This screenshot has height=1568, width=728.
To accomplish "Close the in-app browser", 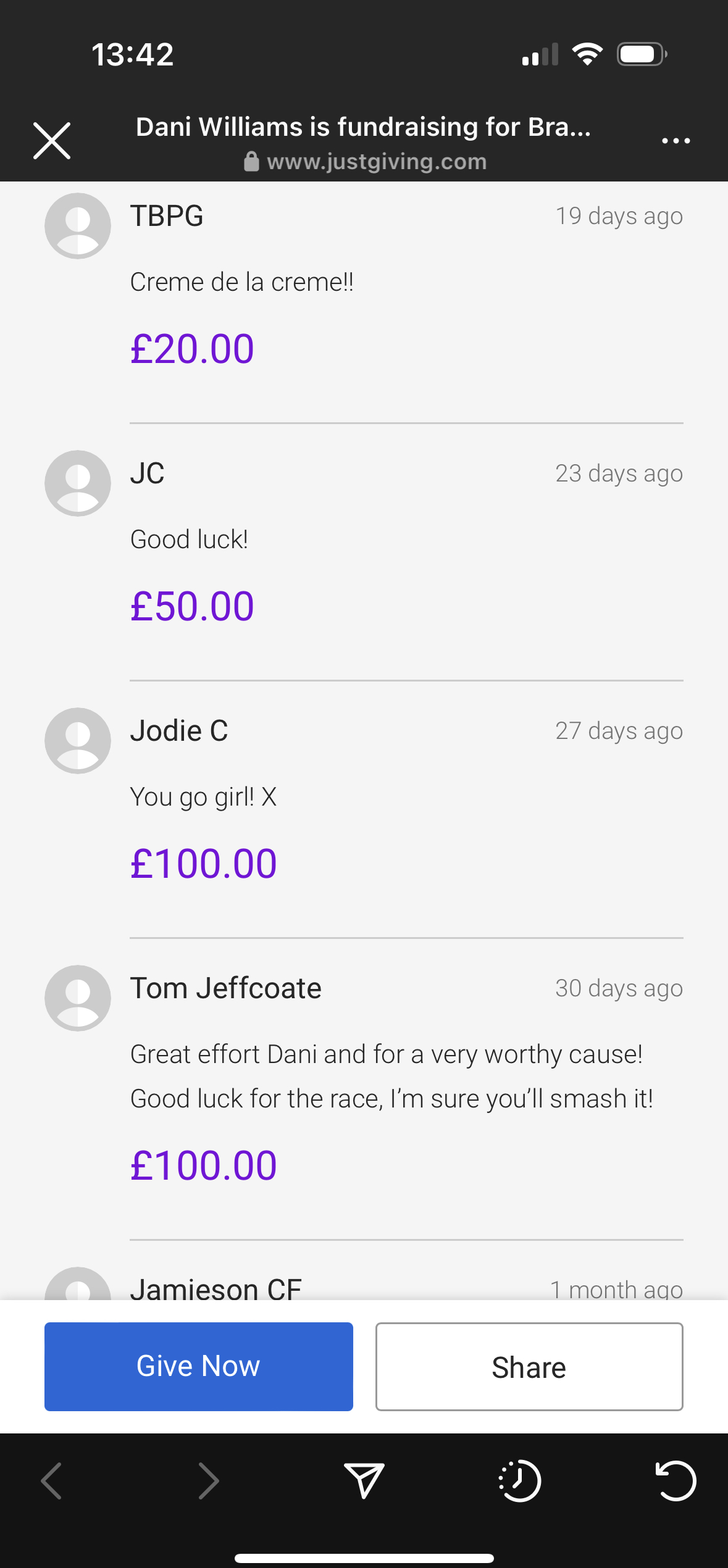I will [x=52, y=141].
